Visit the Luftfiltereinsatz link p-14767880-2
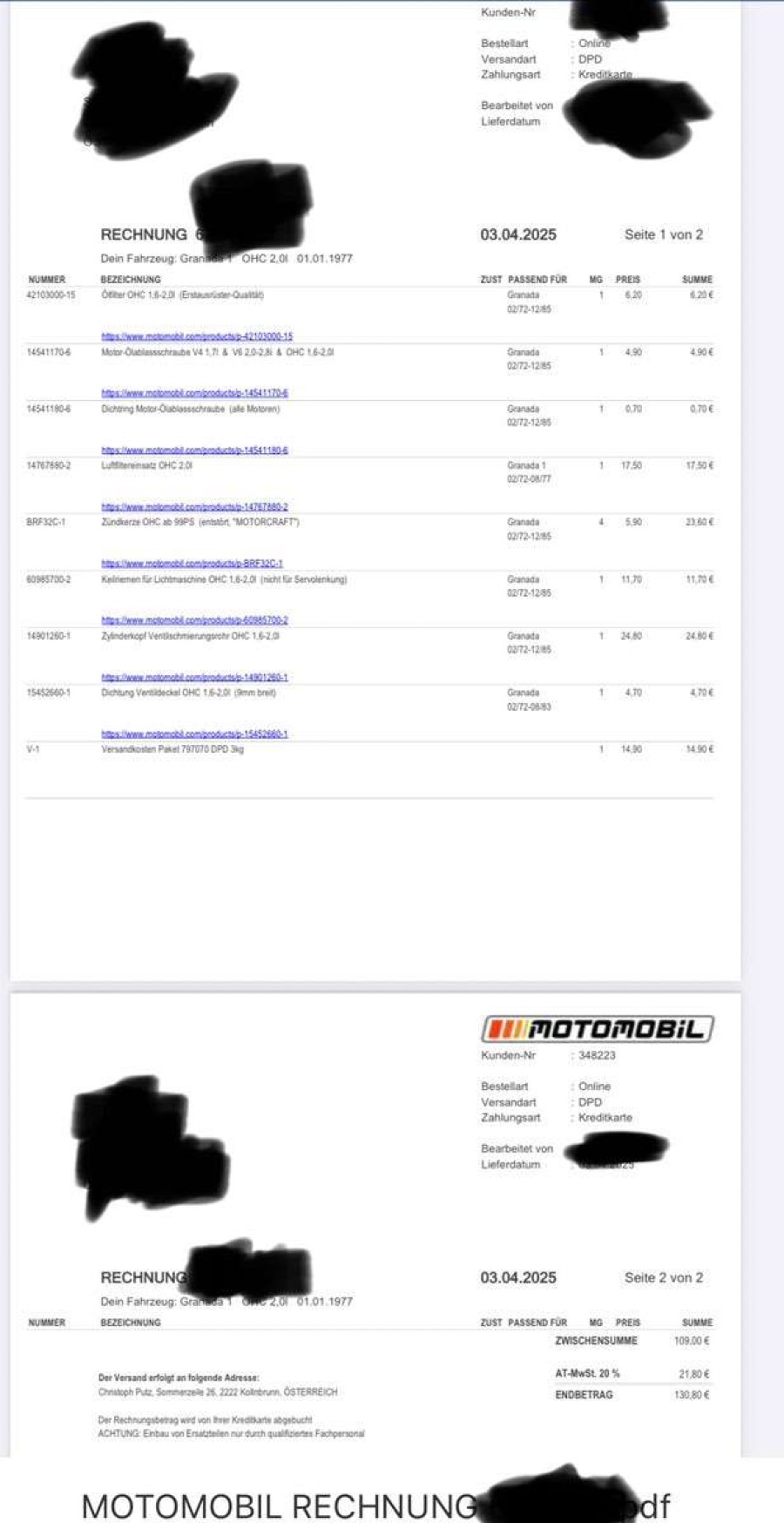784x1523 pixels. click(x=194, y=507)
